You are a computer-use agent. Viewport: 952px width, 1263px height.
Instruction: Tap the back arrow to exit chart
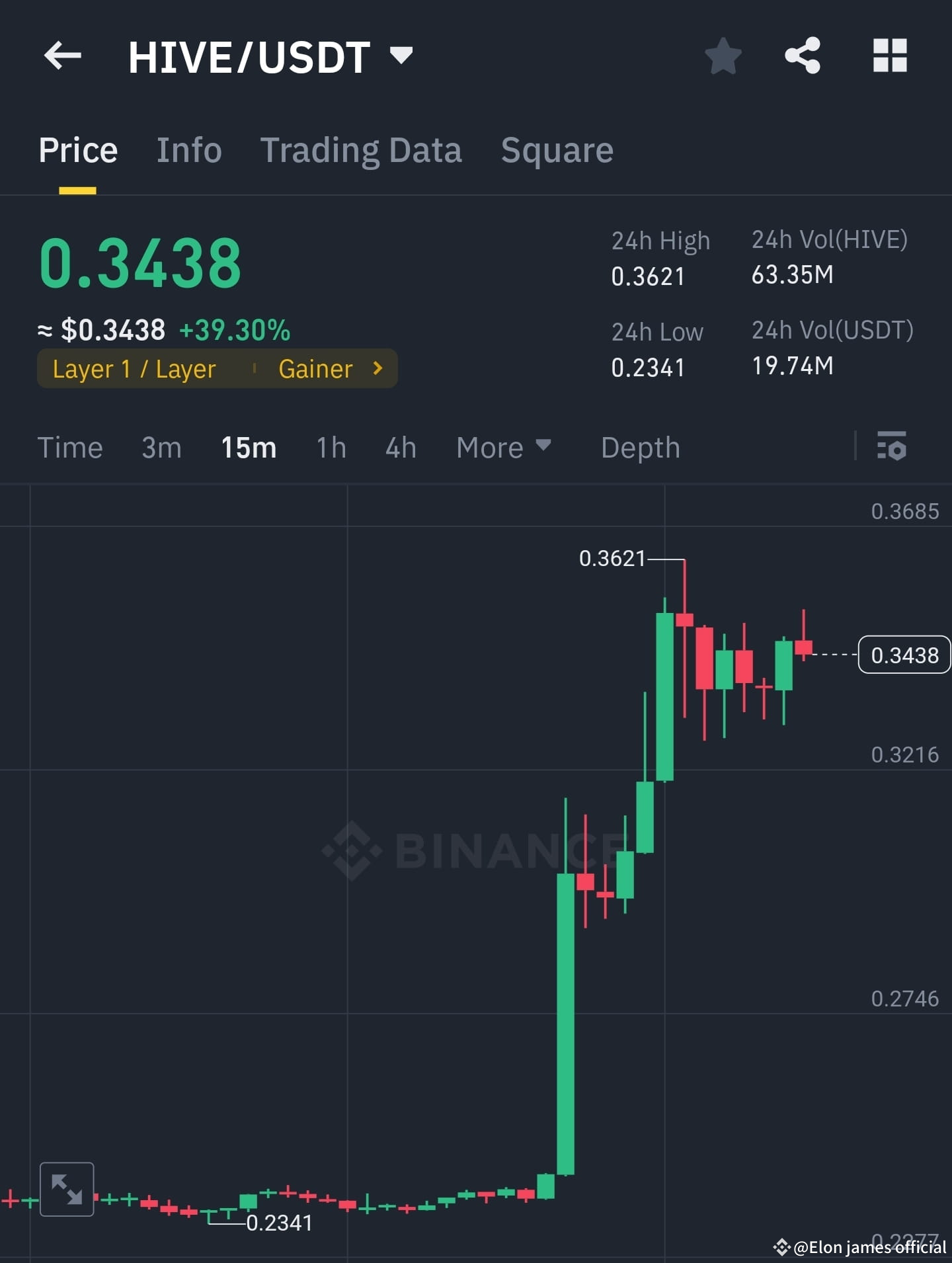(x=63, y=56)
